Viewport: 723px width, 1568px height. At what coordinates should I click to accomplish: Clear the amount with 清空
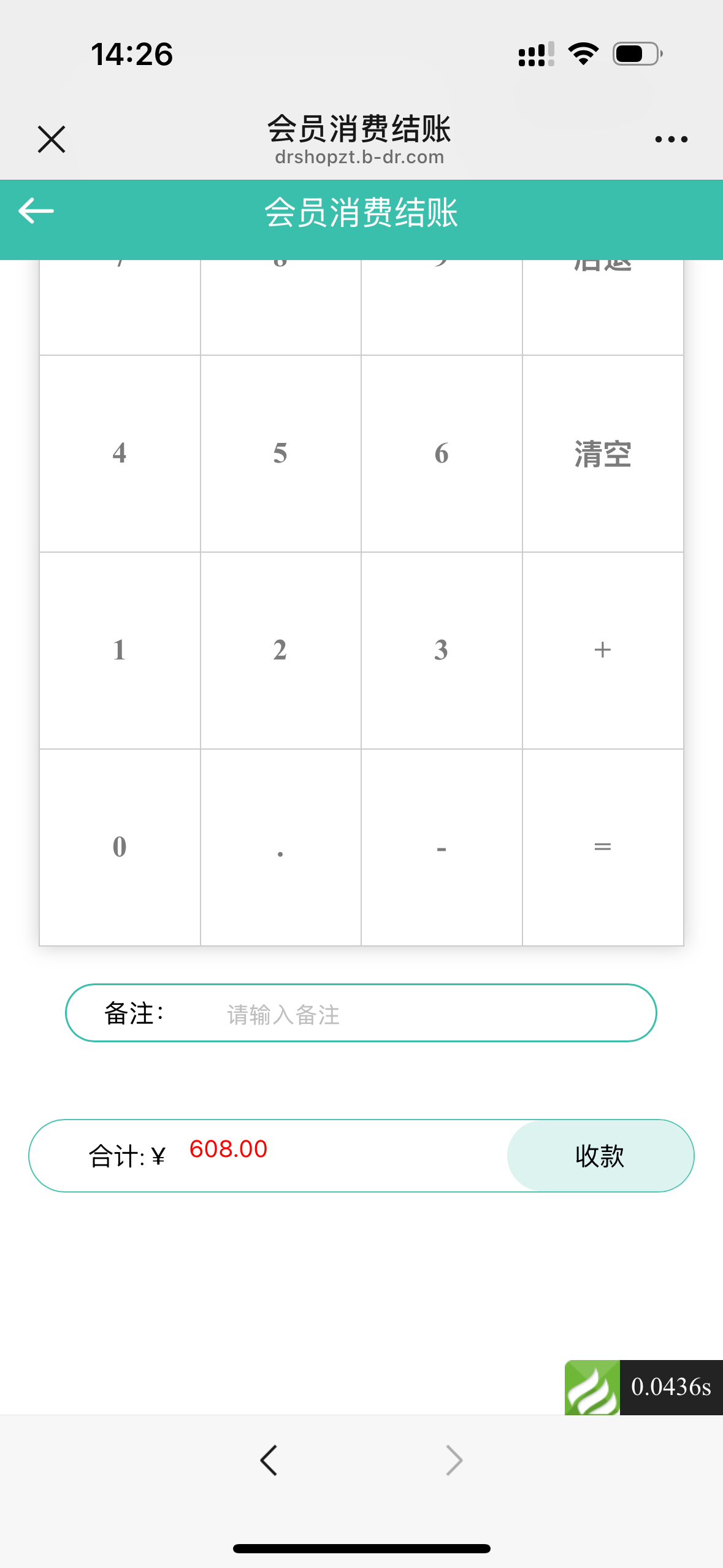click(603, 454)
